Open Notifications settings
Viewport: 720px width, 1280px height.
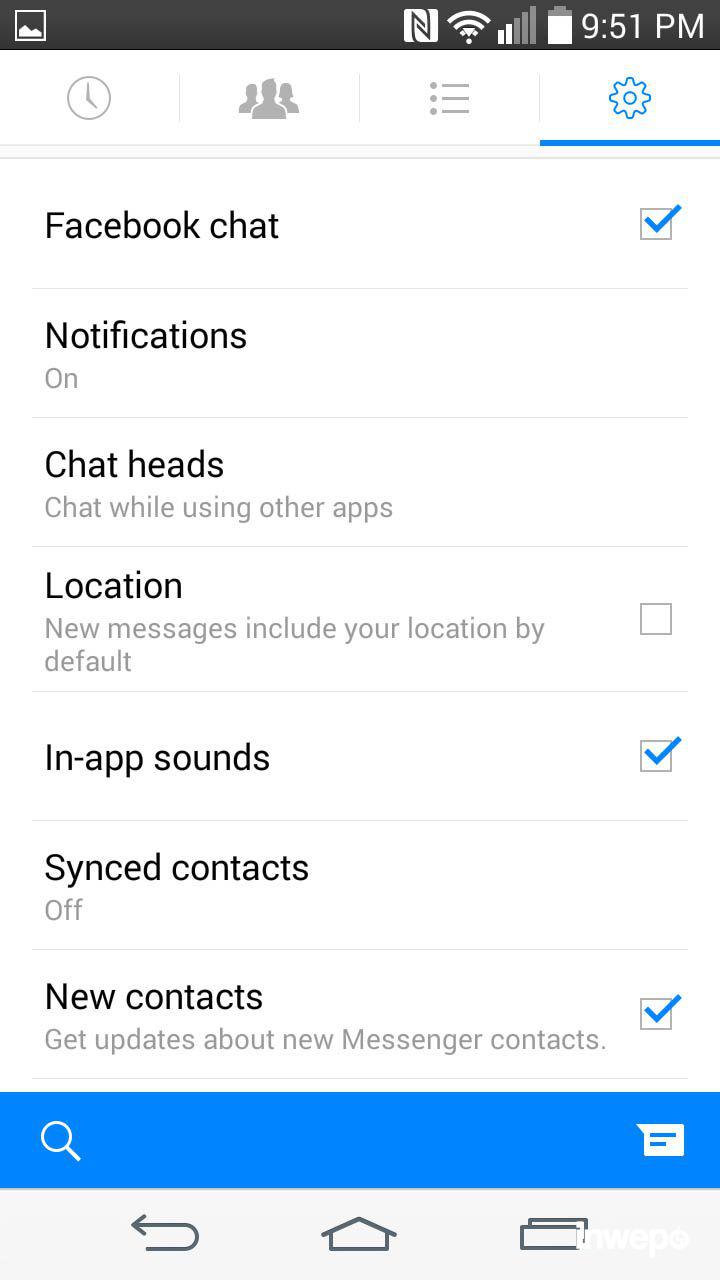point(360,354)
